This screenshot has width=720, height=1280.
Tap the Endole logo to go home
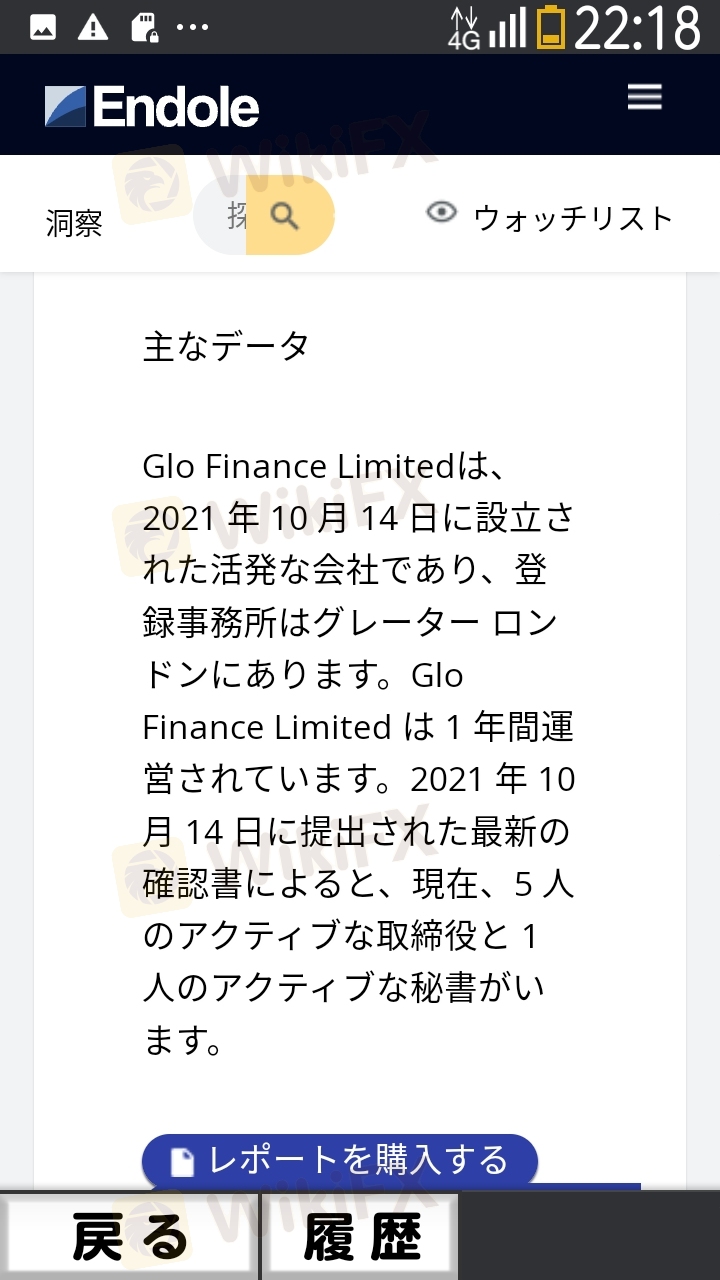click(152, 107)
